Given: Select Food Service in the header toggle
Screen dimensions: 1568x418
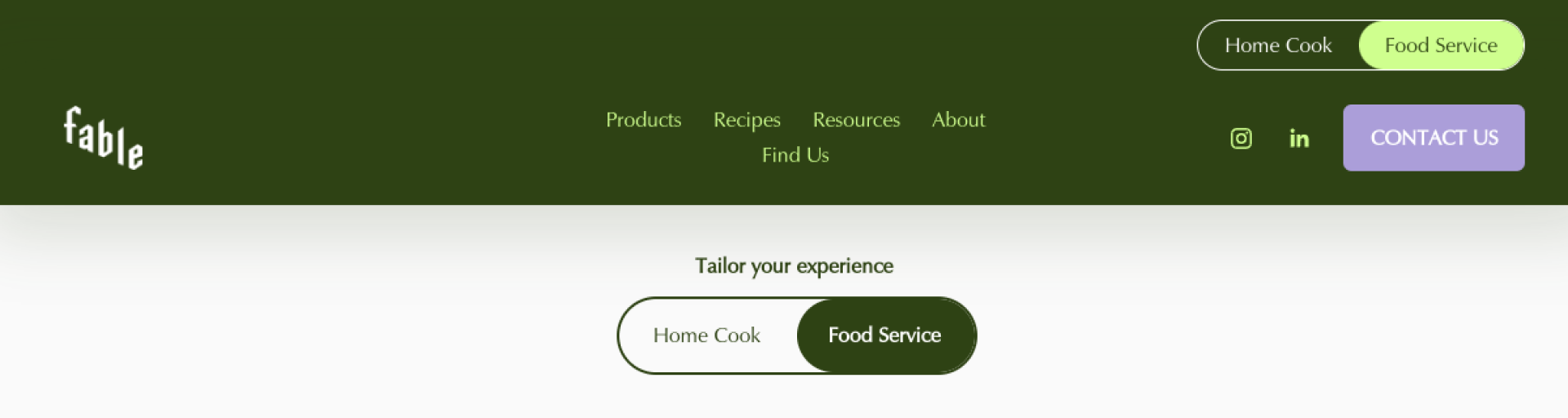Looking at the screenshot, I should point(1441,46).
